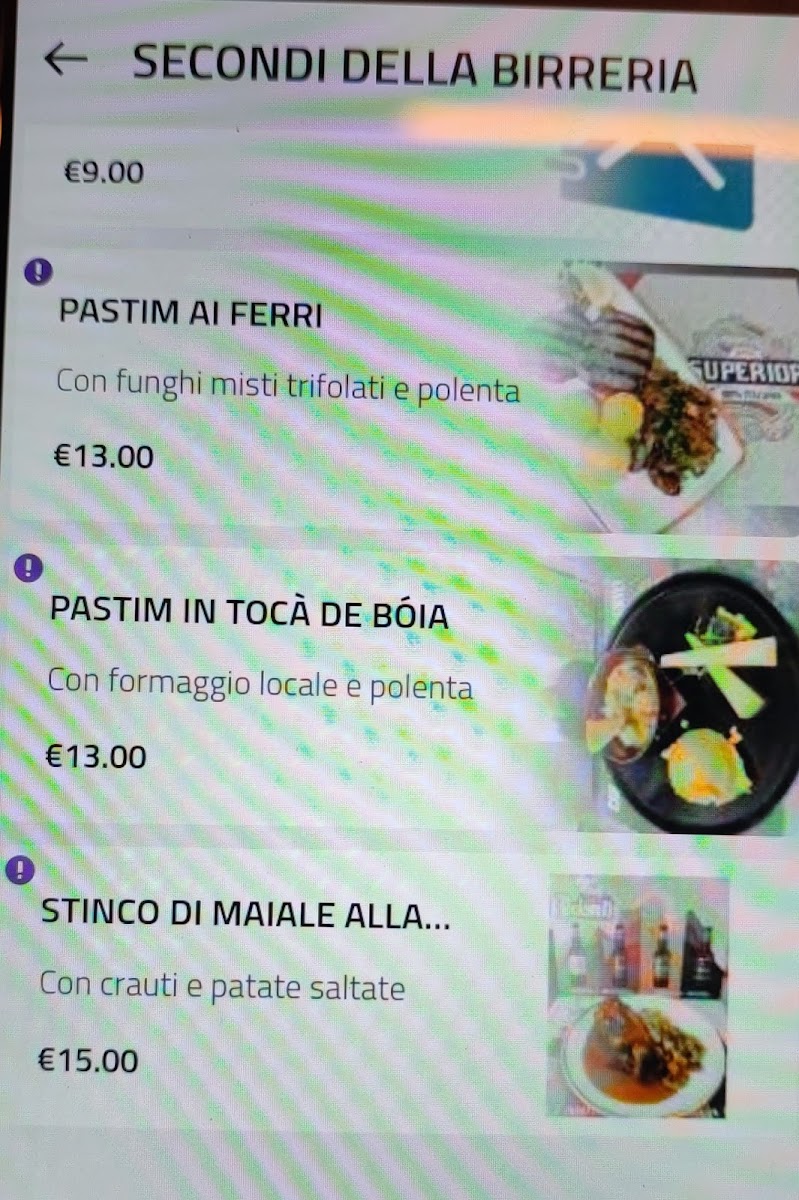Open the Pastim in Tocà de Bóia dish
Screen dimensions: 799x1200
(249, 612)
